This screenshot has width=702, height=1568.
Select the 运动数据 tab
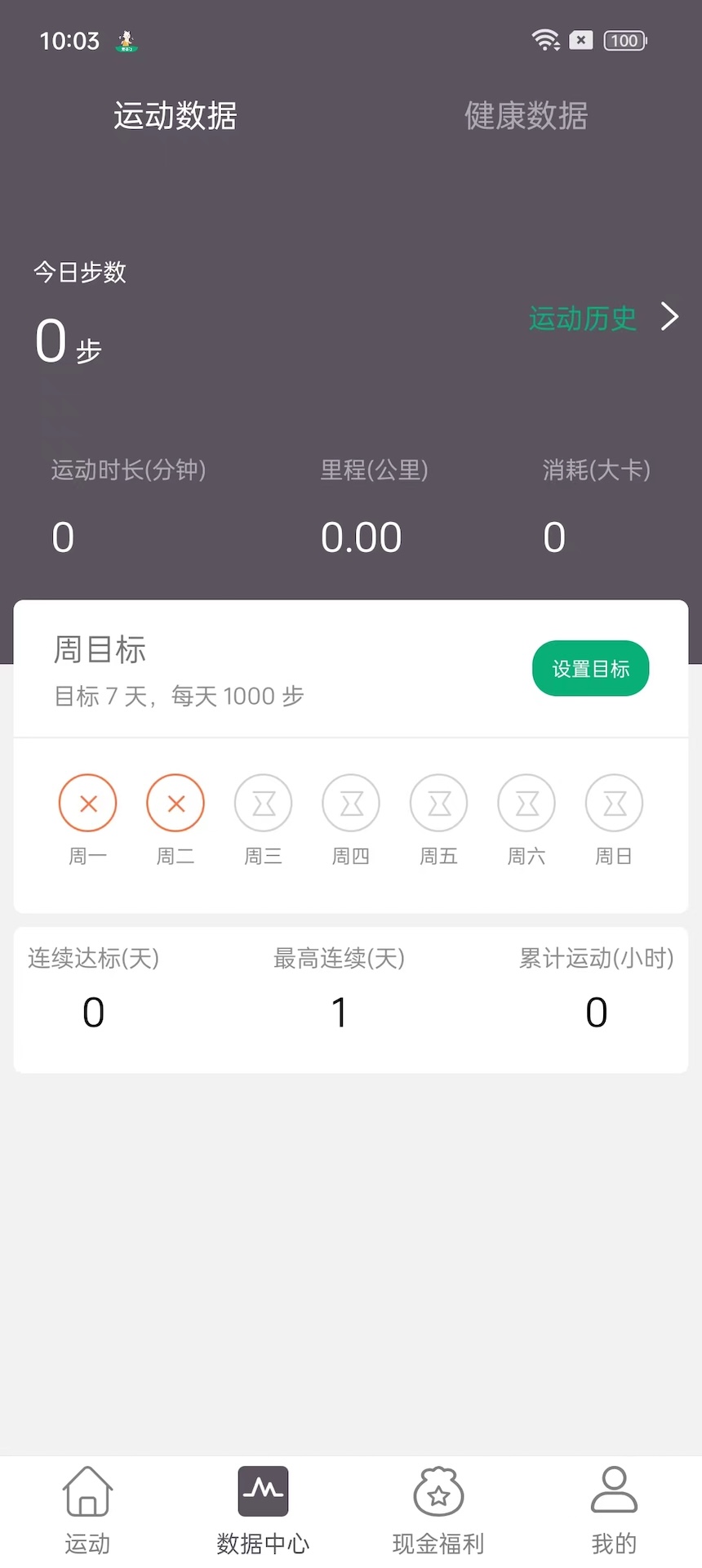(x=175, y=116)
